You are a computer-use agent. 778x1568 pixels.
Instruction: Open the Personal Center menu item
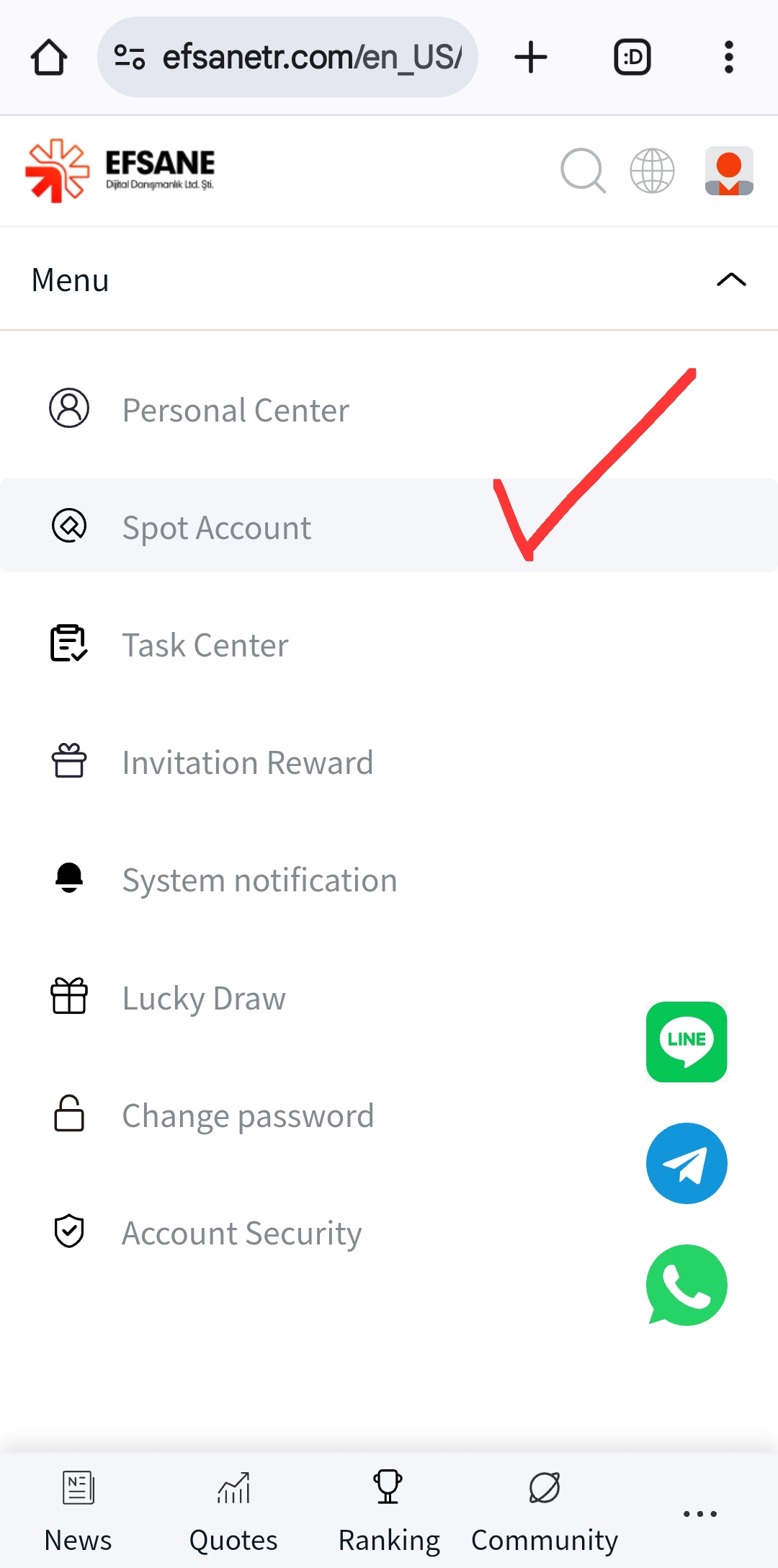click(235, 409)
